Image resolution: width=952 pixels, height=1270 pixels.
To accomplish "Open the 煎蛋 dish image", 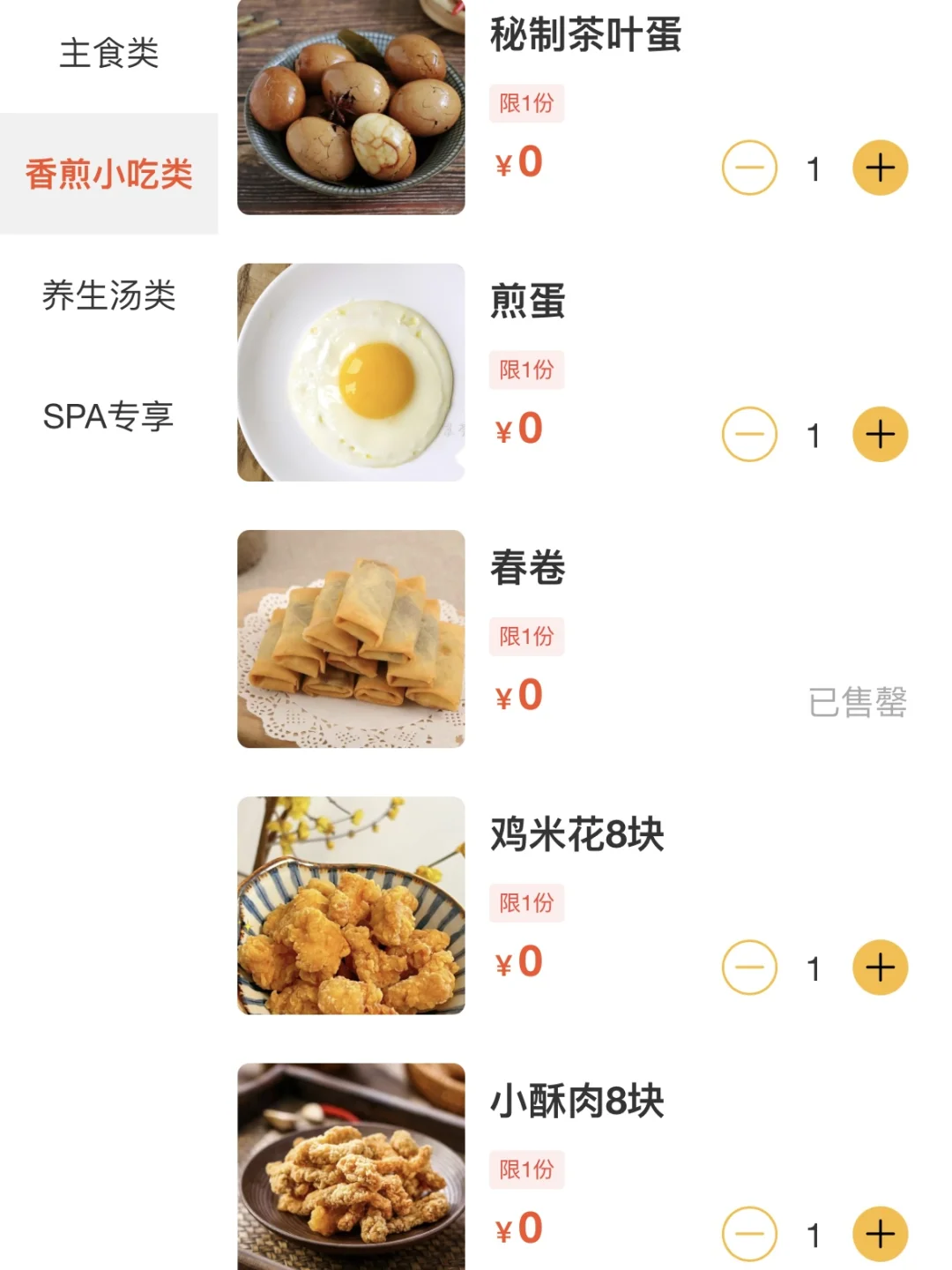I will 351,372.
